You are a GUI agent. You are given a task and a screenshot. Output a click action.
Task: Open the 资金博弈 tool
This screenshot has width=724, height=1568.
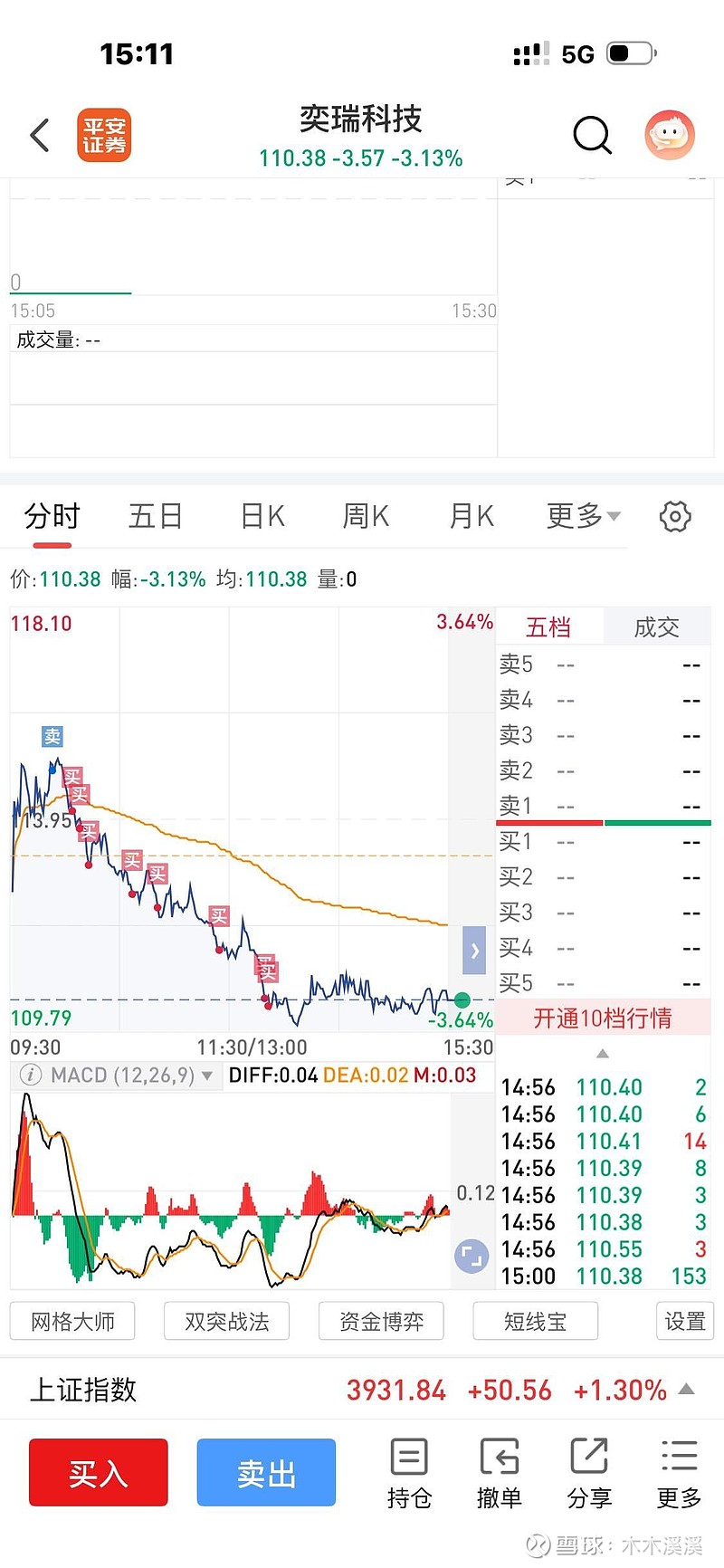(x=381, y=1322)
